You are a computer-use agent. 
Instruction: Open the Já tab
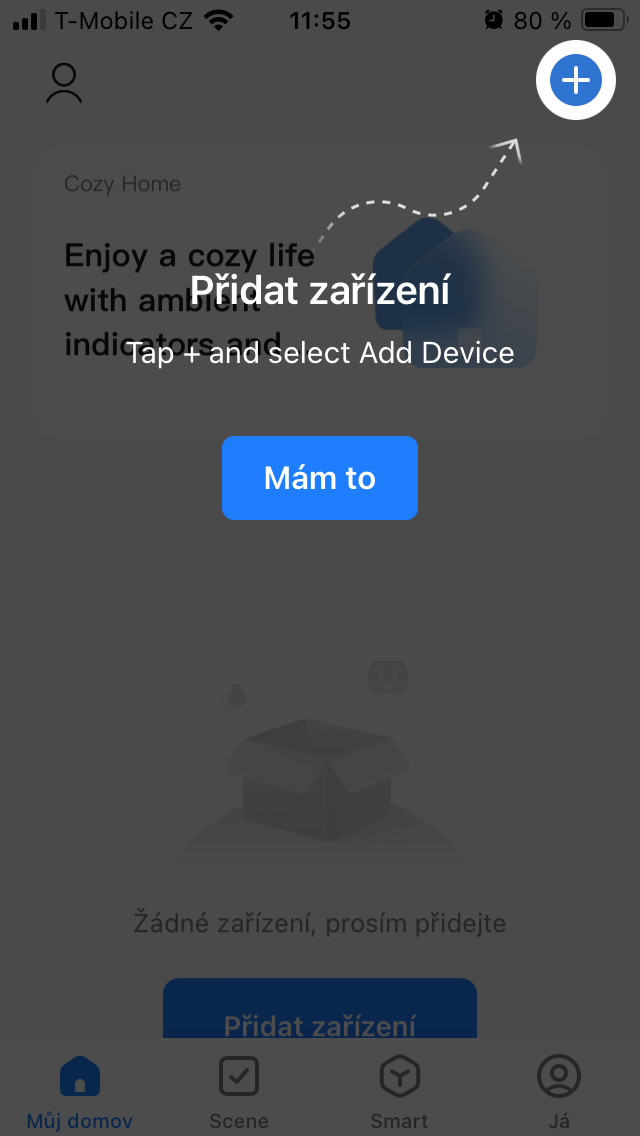559,1090
